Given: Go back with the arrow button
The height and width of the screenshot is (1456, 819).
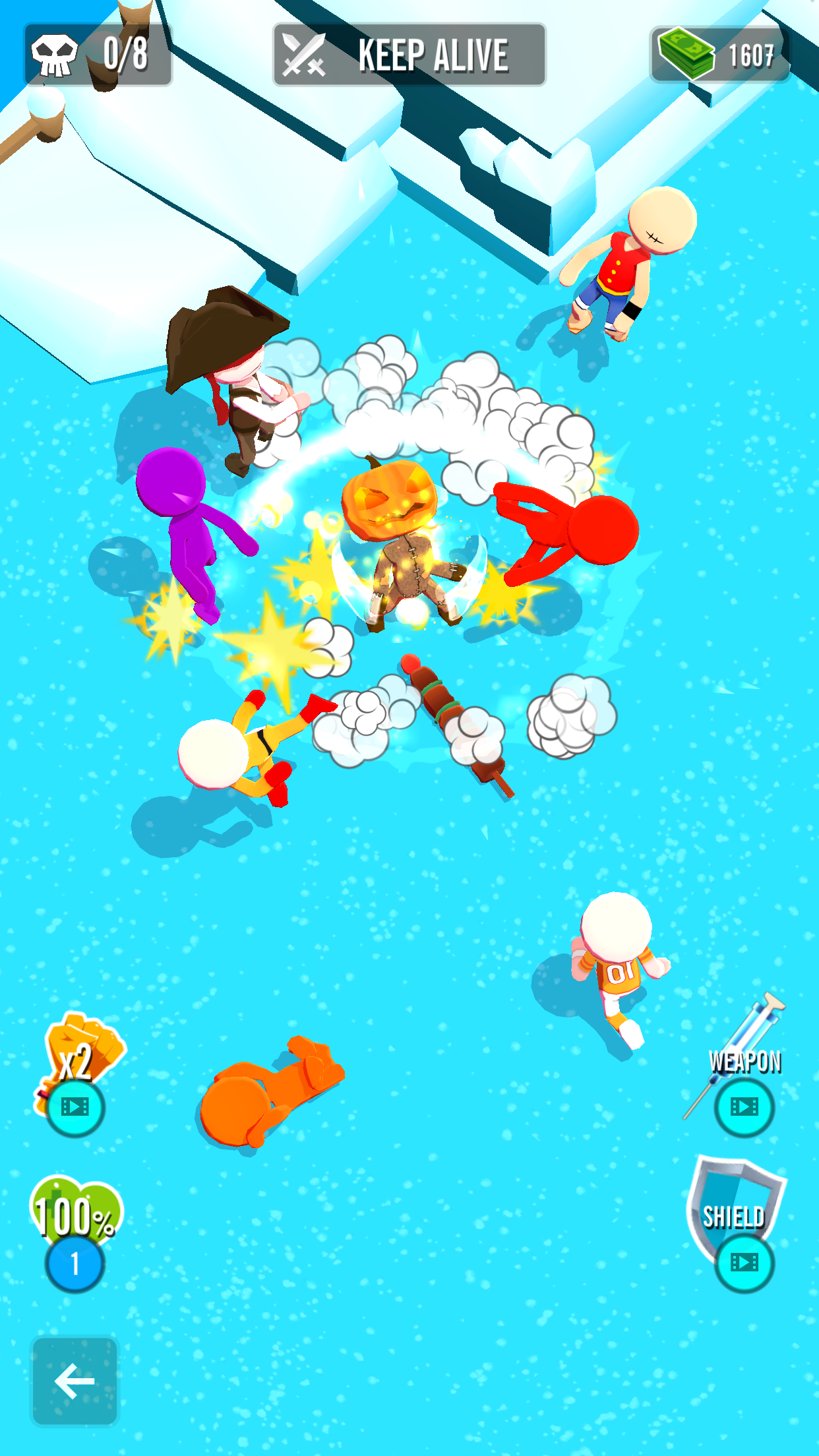Looking at the screenshot, I should coord(75,1380).
